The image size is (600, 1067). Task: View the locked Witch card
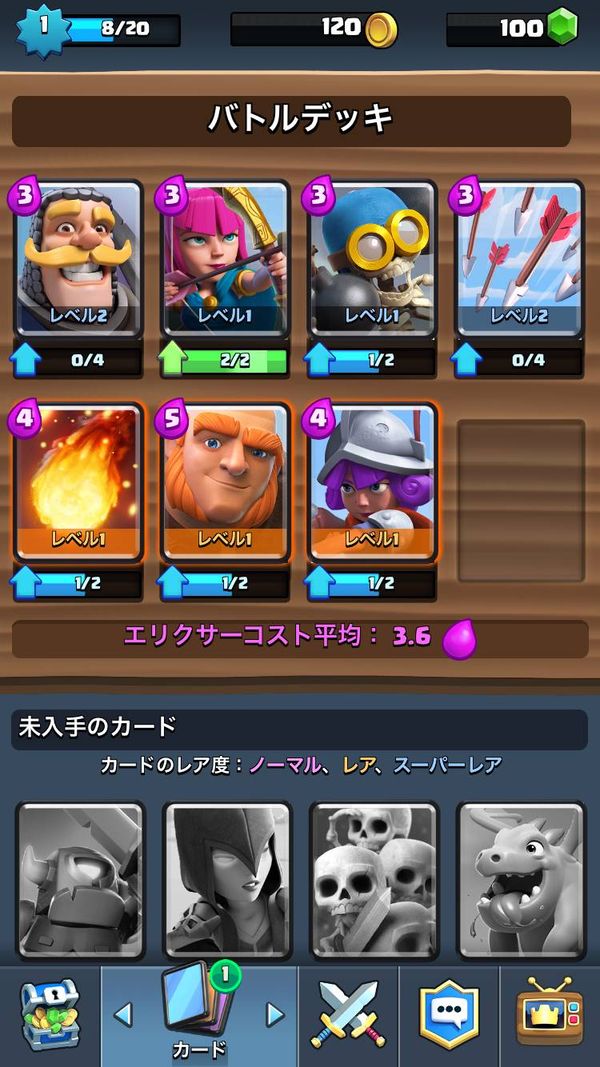pyautogui.click(x=227, y=881)
